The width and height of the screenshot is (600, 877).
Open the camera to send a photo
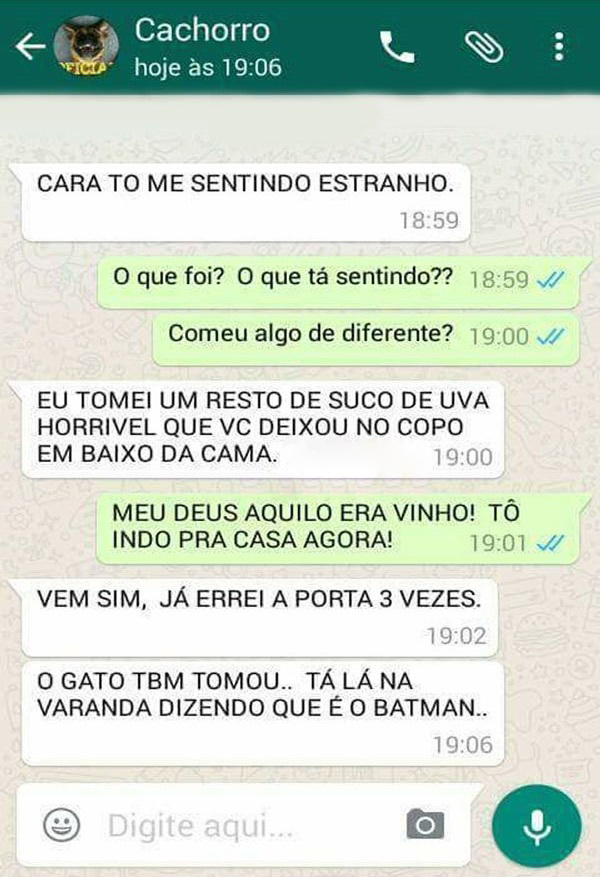[425, 825]
